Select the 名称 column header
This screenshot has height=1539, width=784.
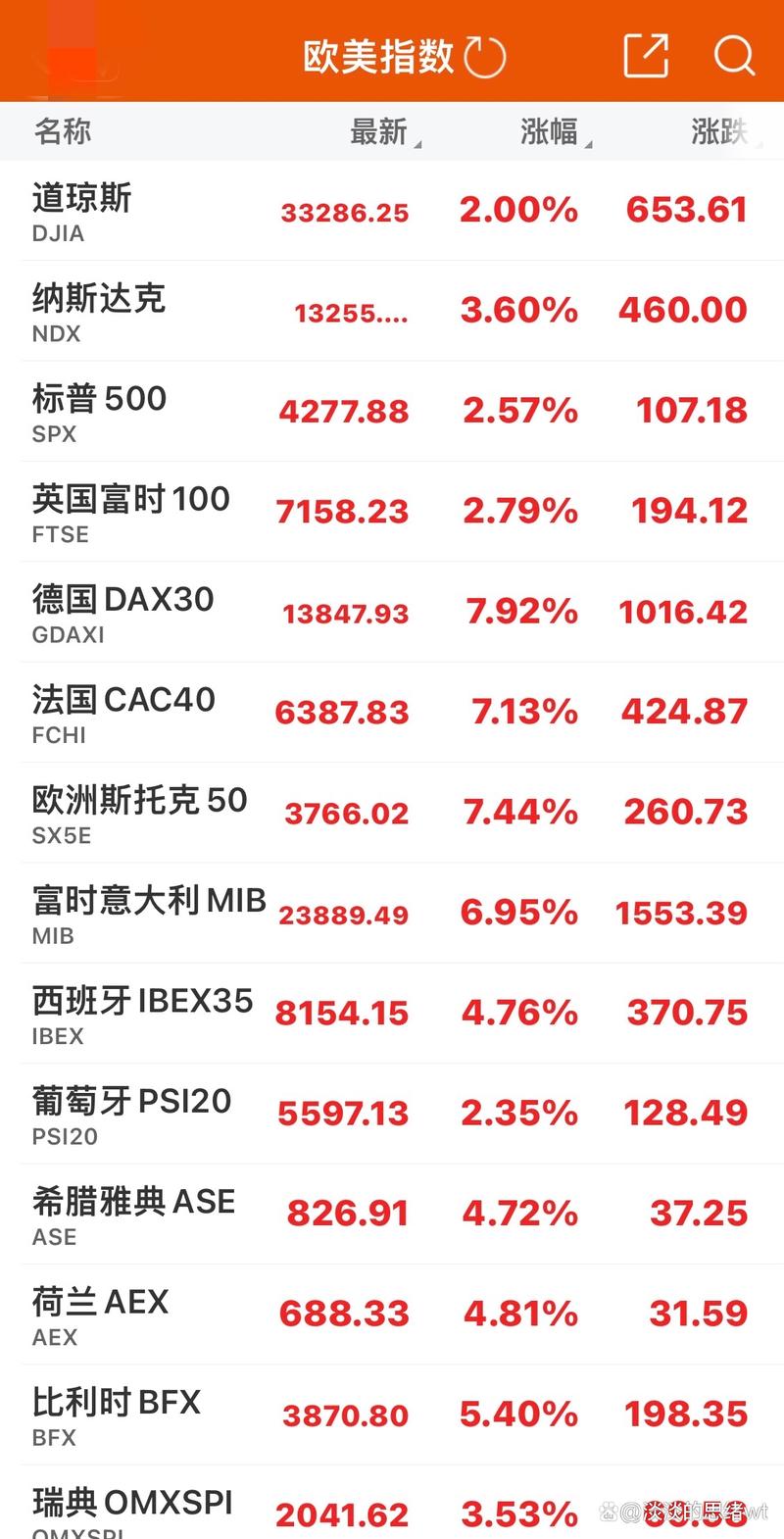coord(63,130)
